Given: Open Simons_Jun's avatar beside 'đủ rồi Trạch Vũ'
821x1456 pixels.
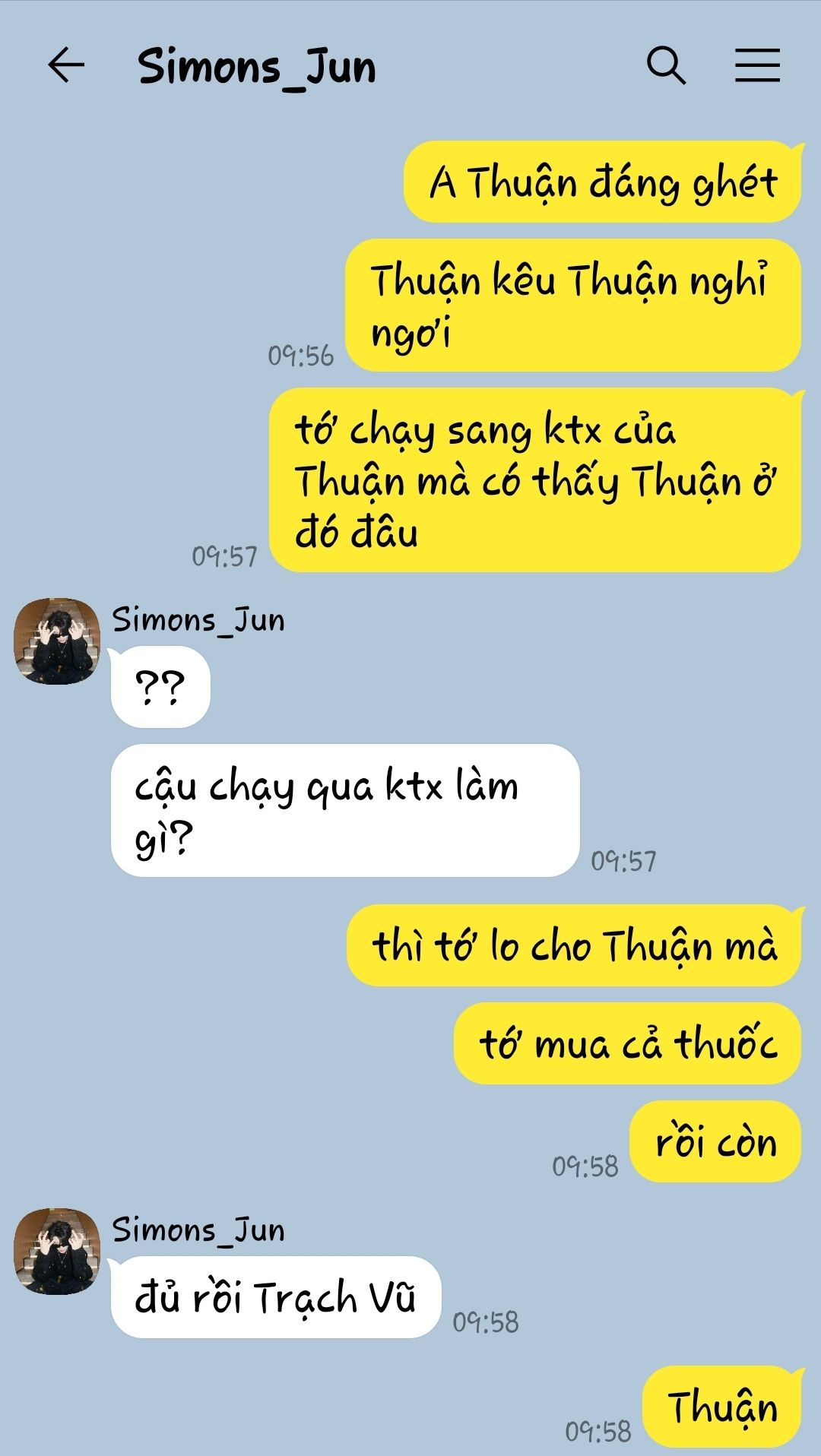Looking at the screenshot, I should pyautogui.click(x=57, y=1251).
